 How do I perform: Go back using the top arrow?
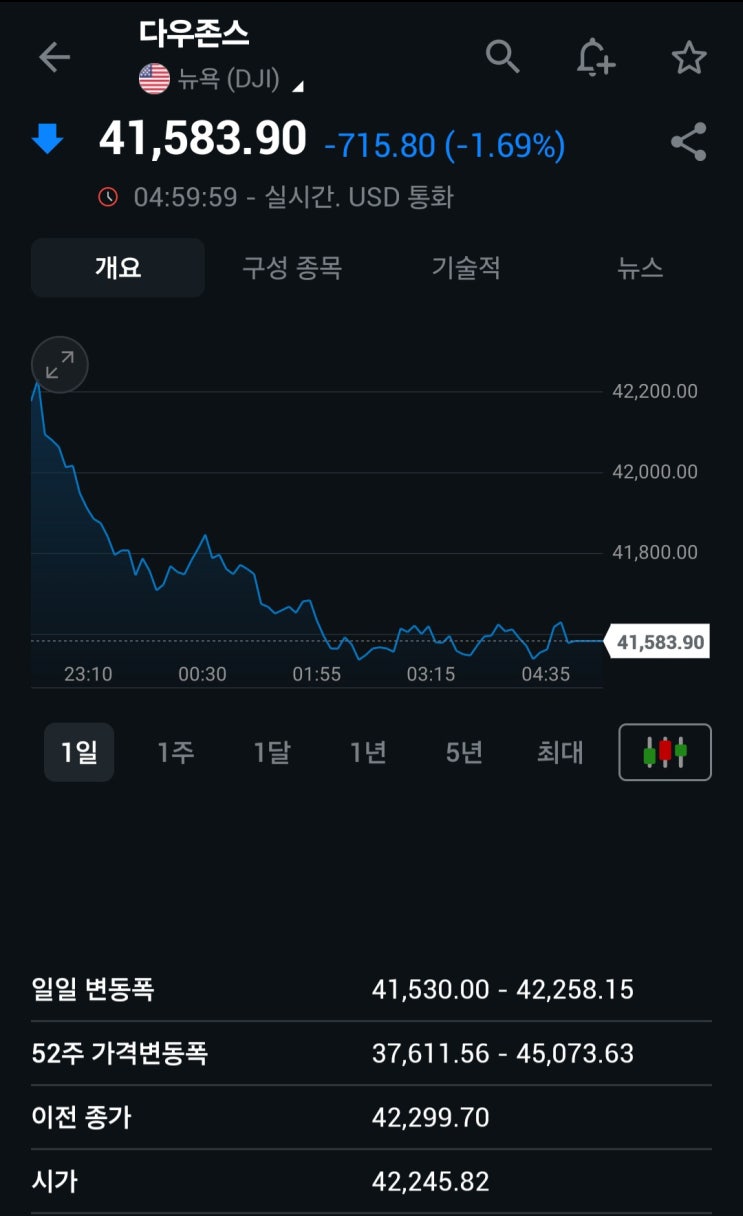point(54,57)
